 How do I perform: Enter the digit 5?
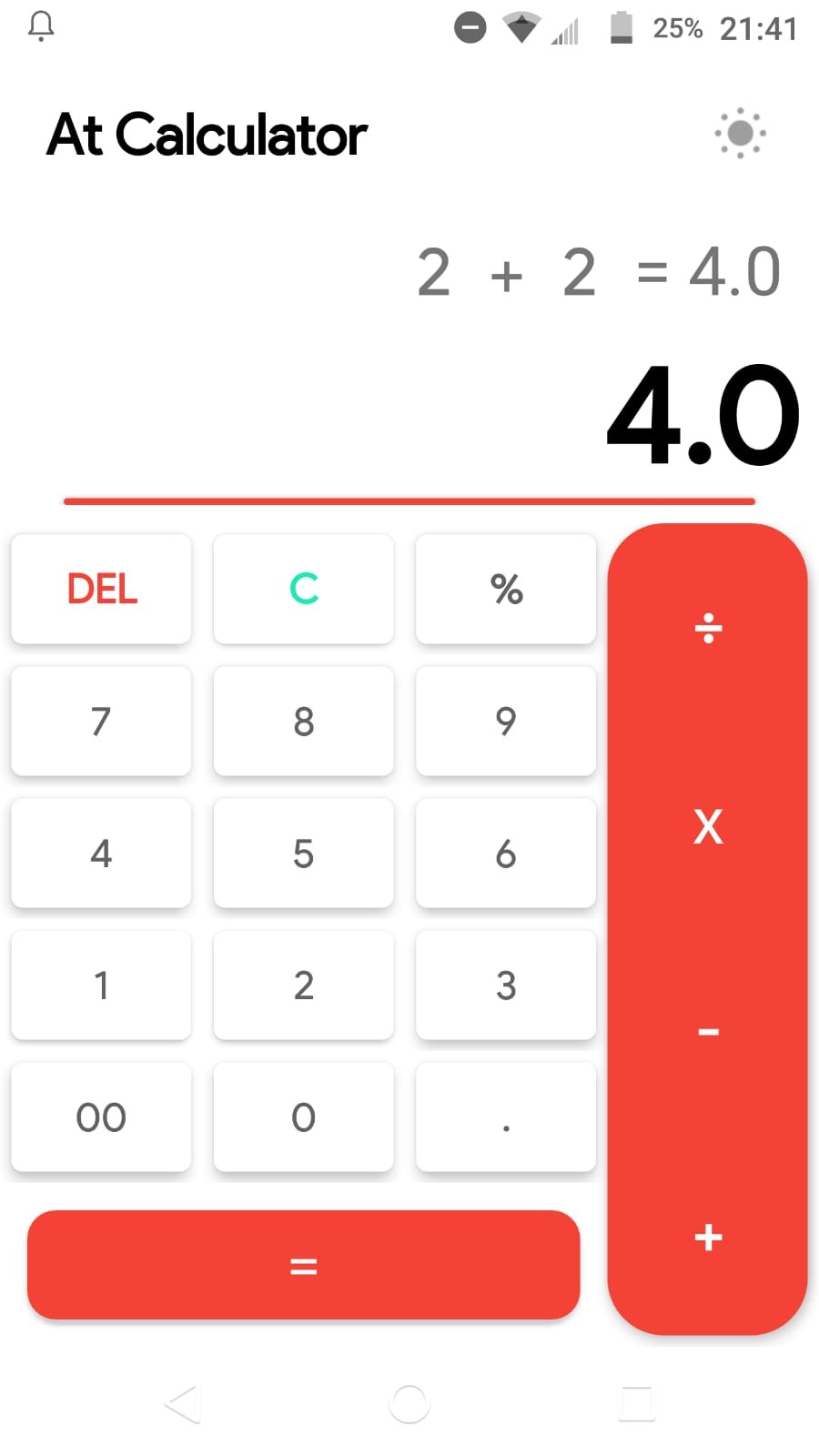[303, 853]
